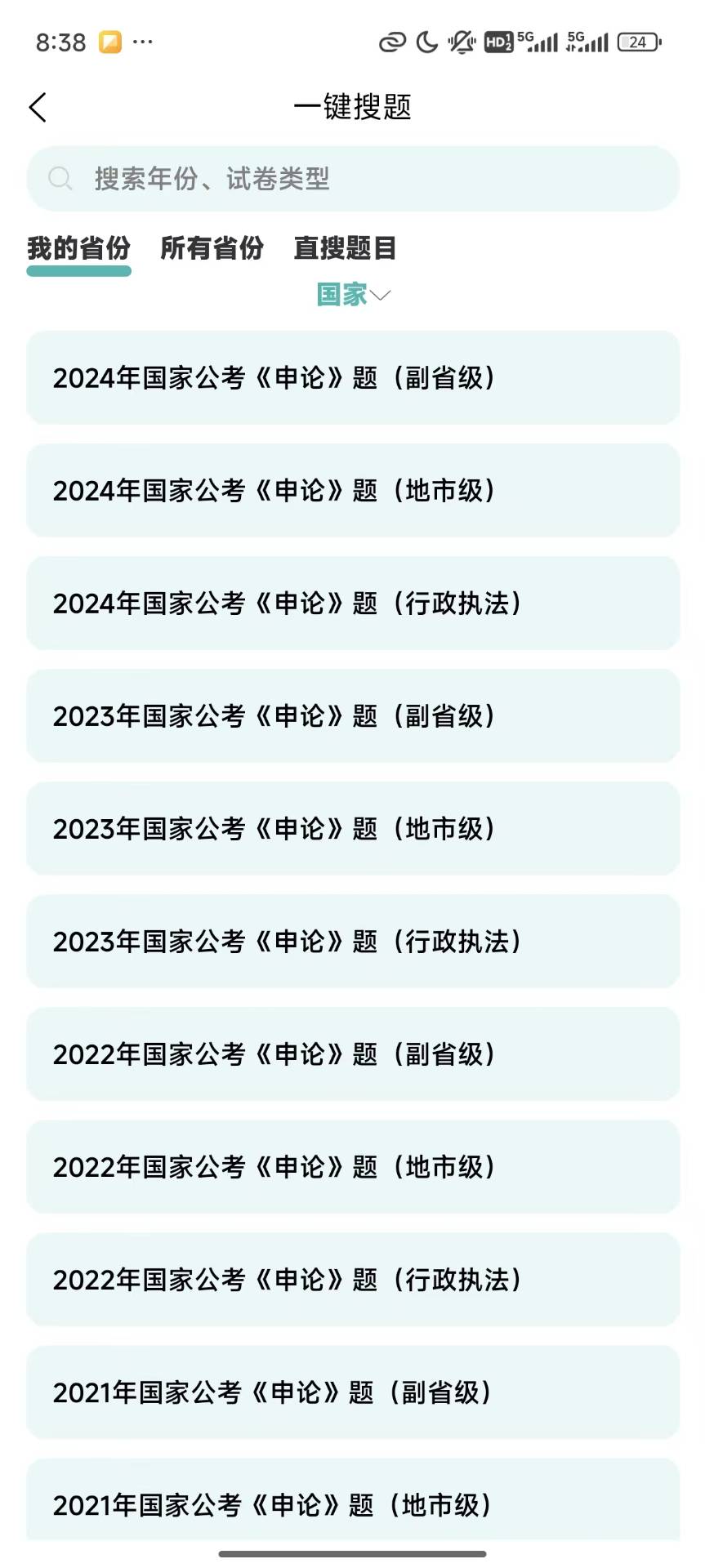Tap the moon dark mode status icon
The height and width of the screenshot is (1568, 705).
(x=428, y=41)
